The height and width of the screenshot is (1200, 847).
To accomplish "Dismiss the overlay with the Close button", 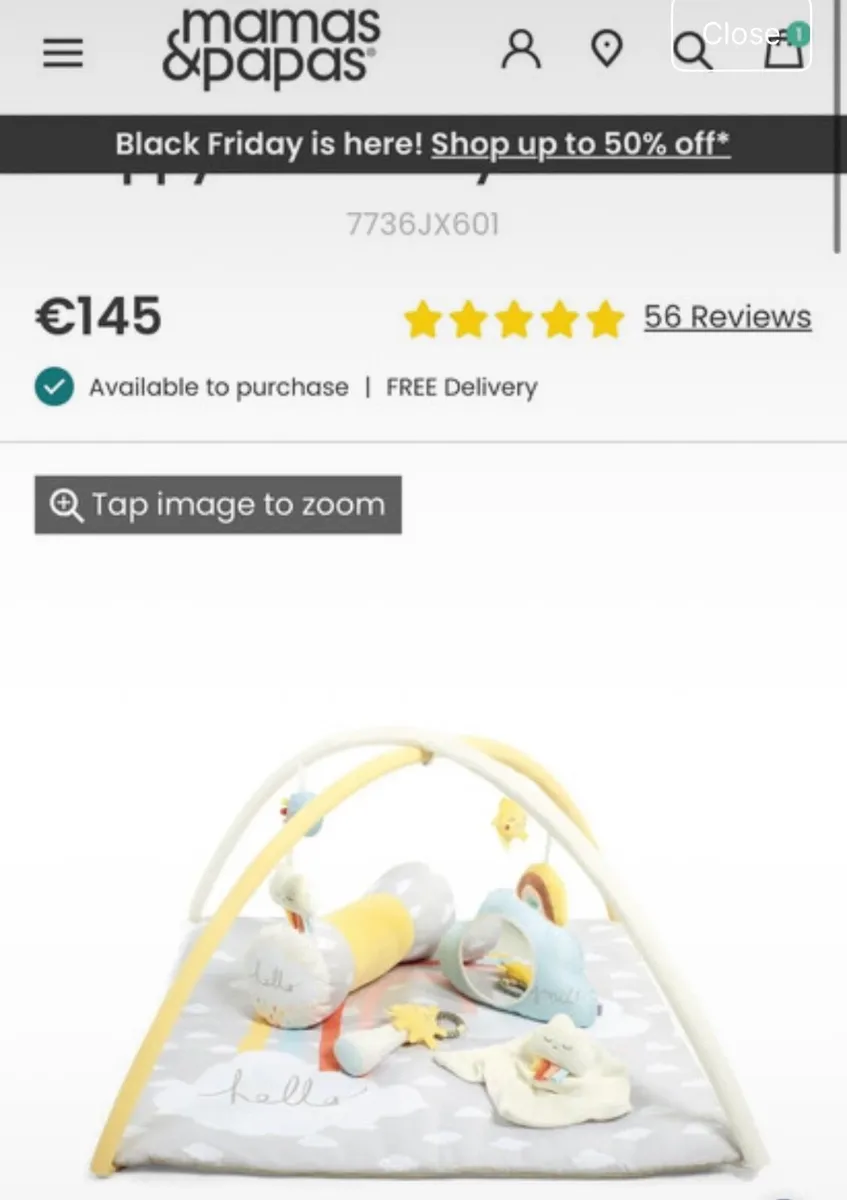I will 742,33.
